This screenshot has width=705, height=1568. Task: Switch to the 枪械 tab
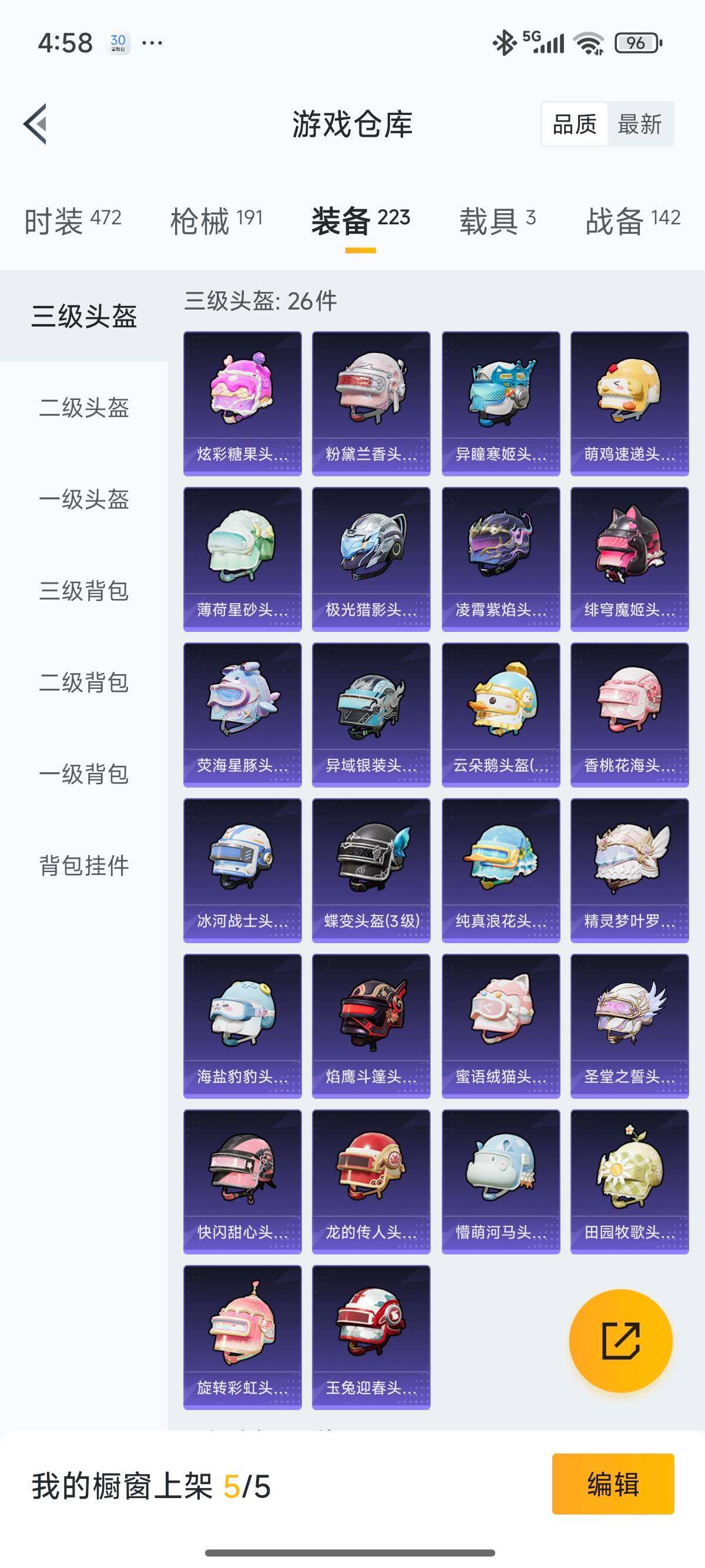(x=216, y=220)
